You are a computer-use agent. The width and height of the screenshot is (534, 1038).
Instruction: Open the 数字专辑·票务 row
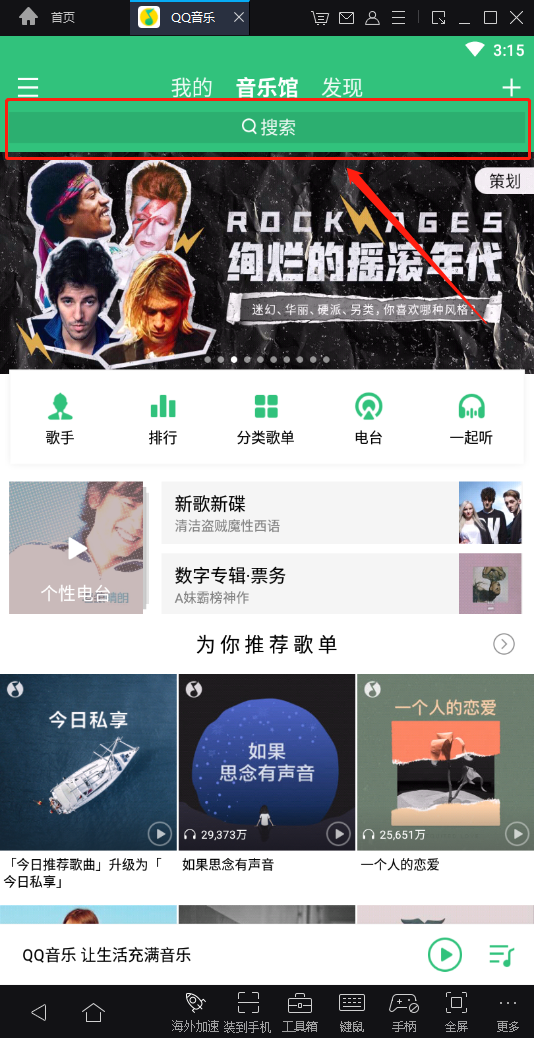(x=343, y=583)
